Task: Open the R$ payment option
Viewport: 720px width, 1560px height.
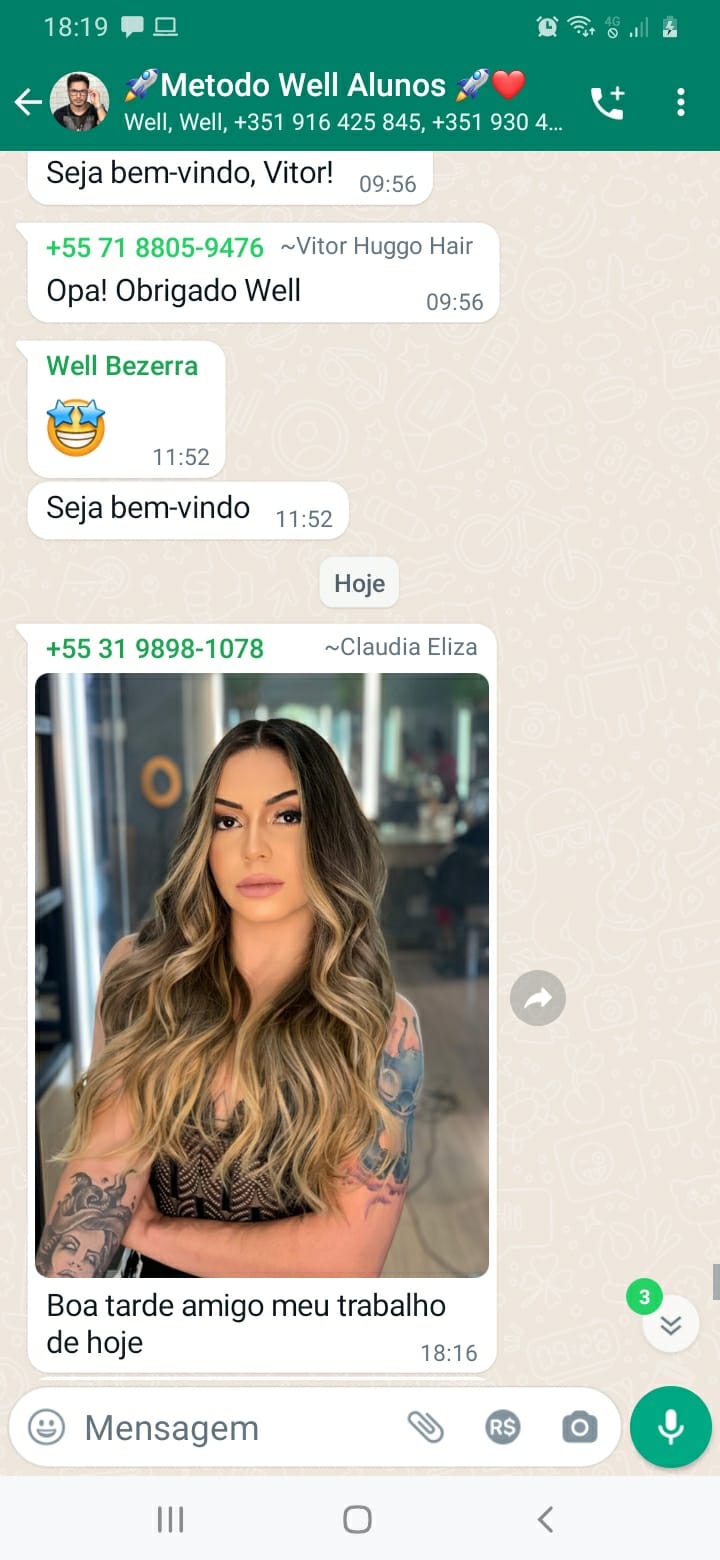Action: coord(502,1428)
